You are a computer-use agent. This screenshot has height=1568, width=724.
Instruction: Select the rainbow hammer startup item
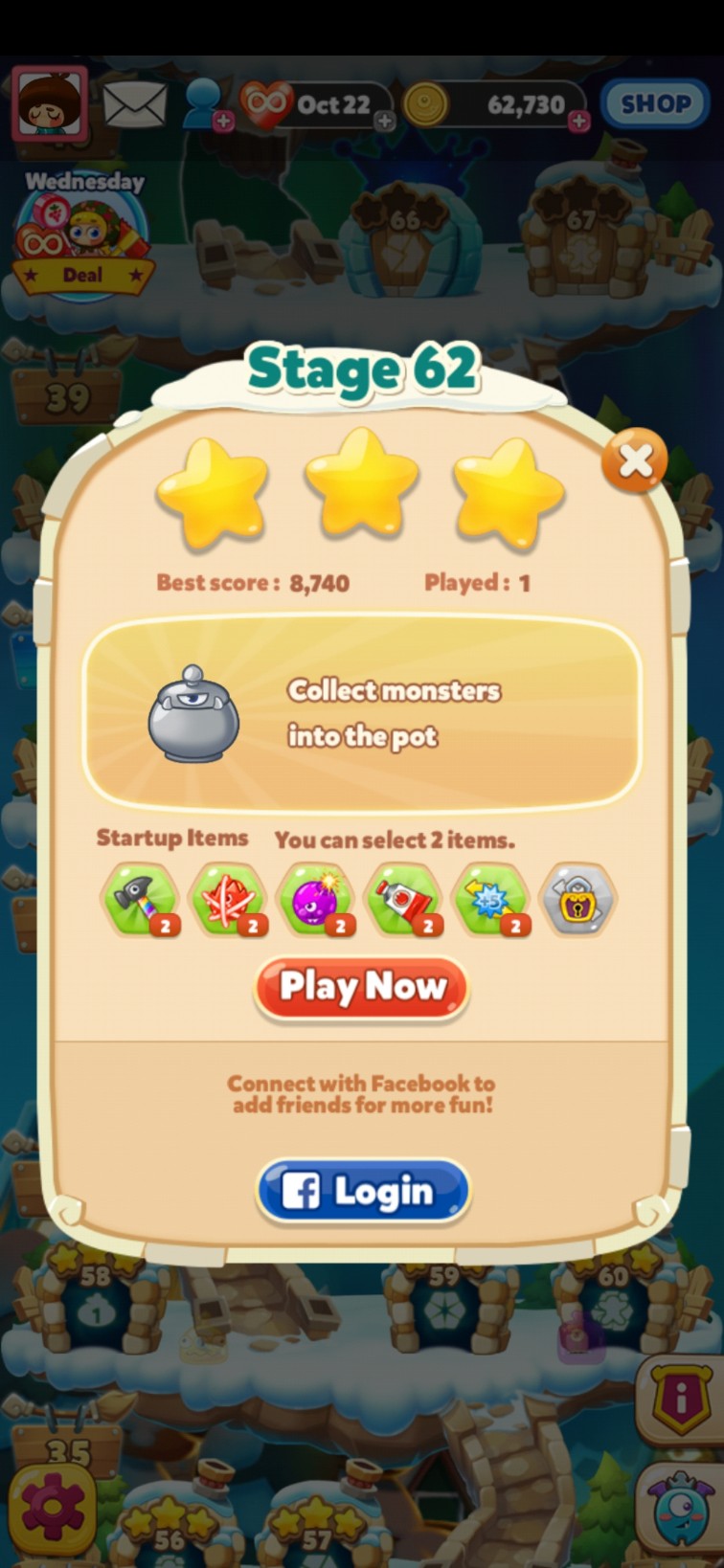click(x=140, y=899)
